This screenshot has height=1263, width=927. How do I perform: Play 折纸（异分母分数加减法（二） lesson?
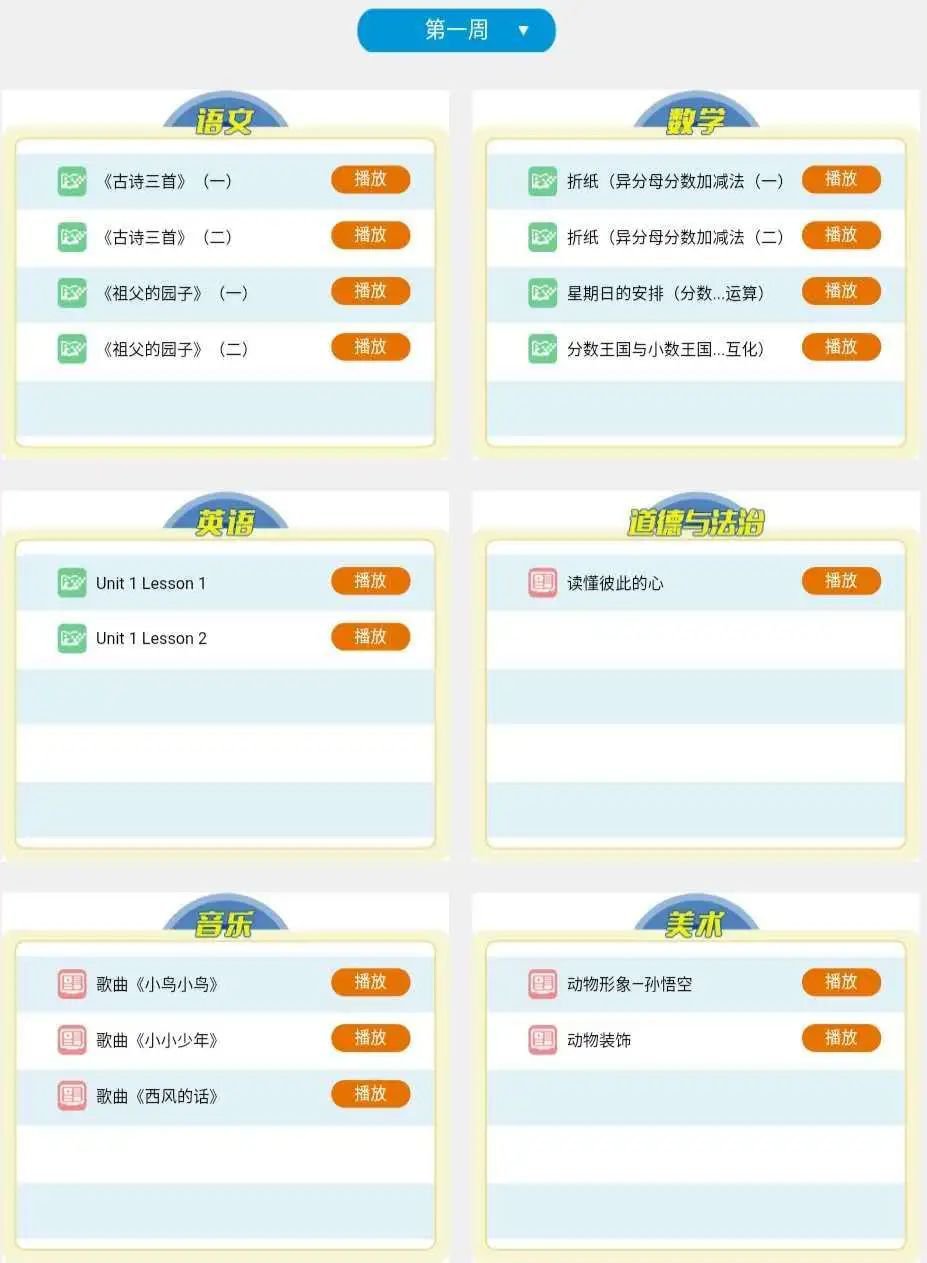(x=840, y=236)
